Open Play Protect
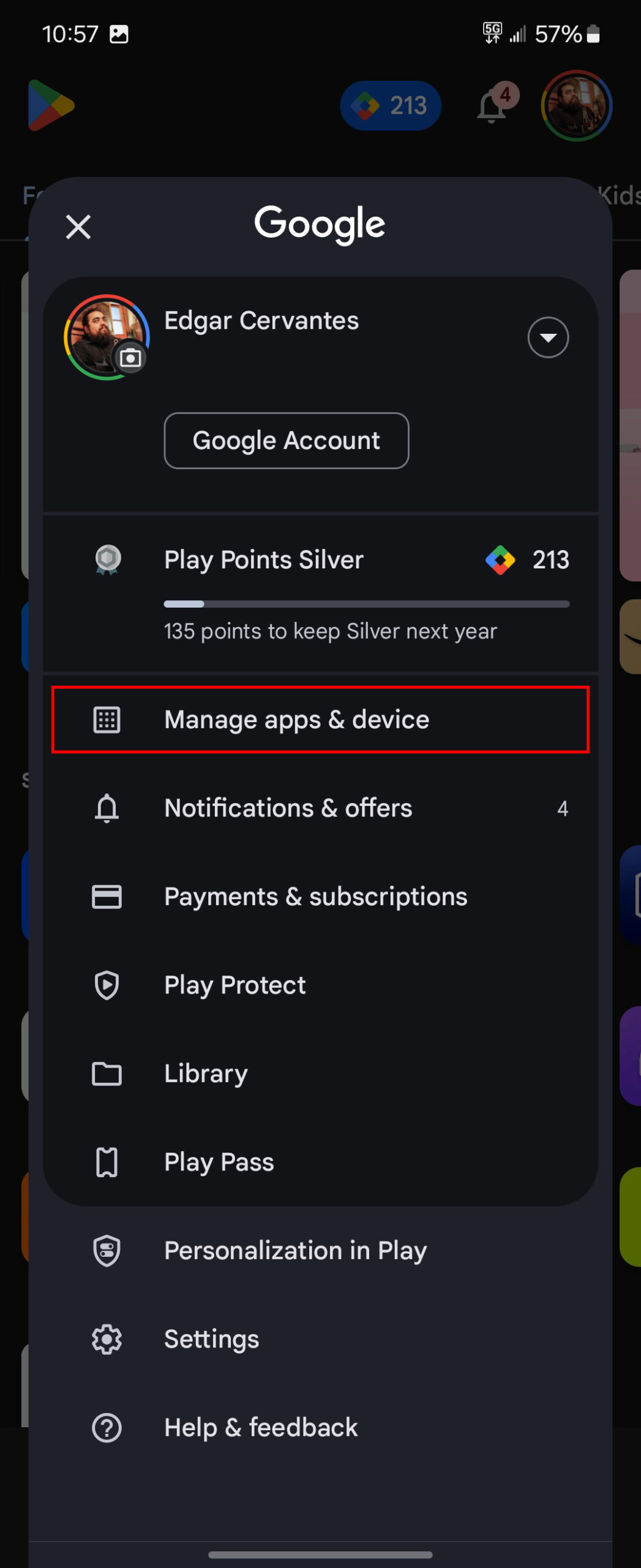Image resolution: width=641 pixels, height=1568 pixels. (x=320, y=985)
